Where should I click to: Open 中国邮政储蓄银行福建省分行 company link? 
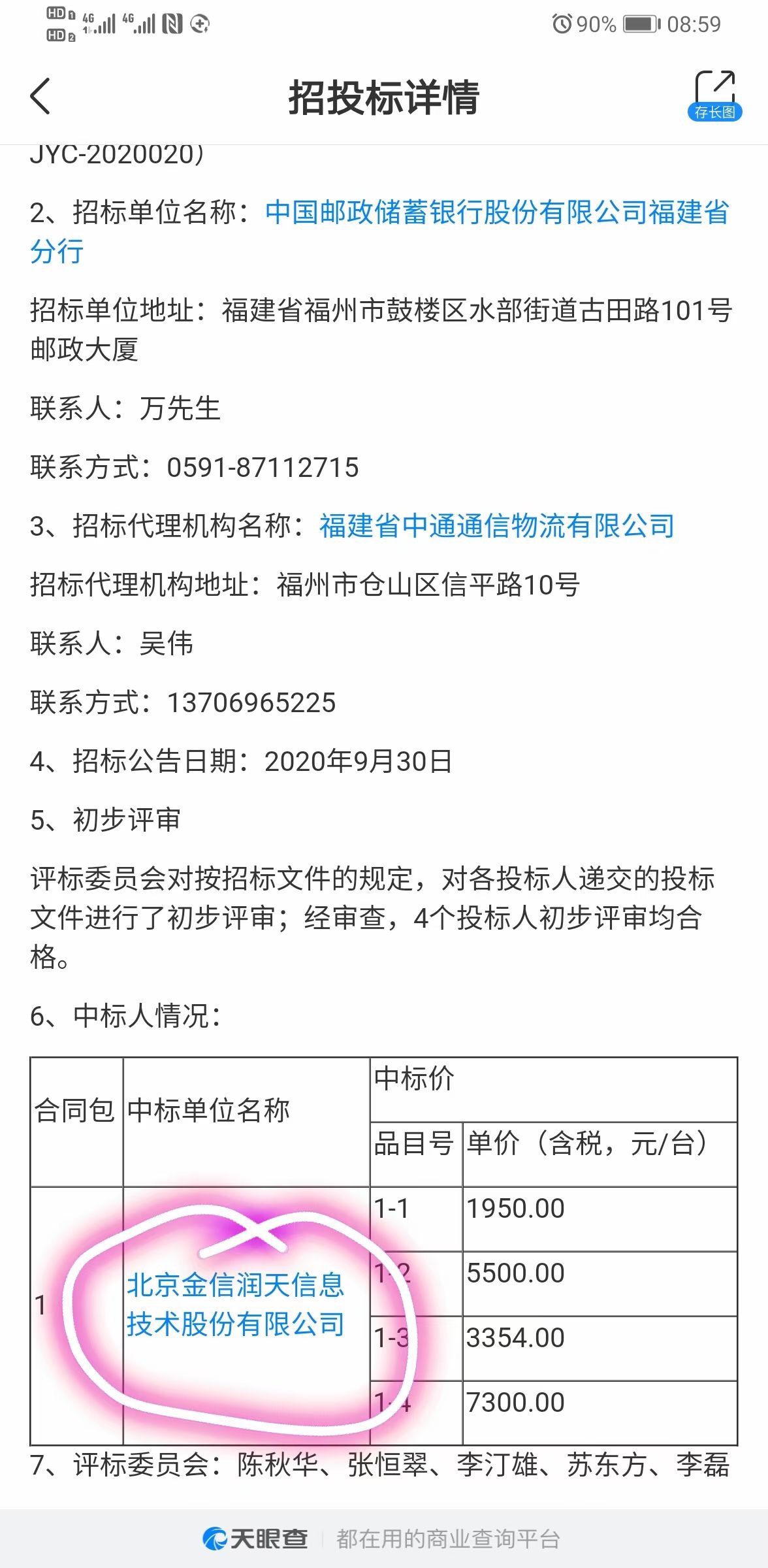[496, 213]
